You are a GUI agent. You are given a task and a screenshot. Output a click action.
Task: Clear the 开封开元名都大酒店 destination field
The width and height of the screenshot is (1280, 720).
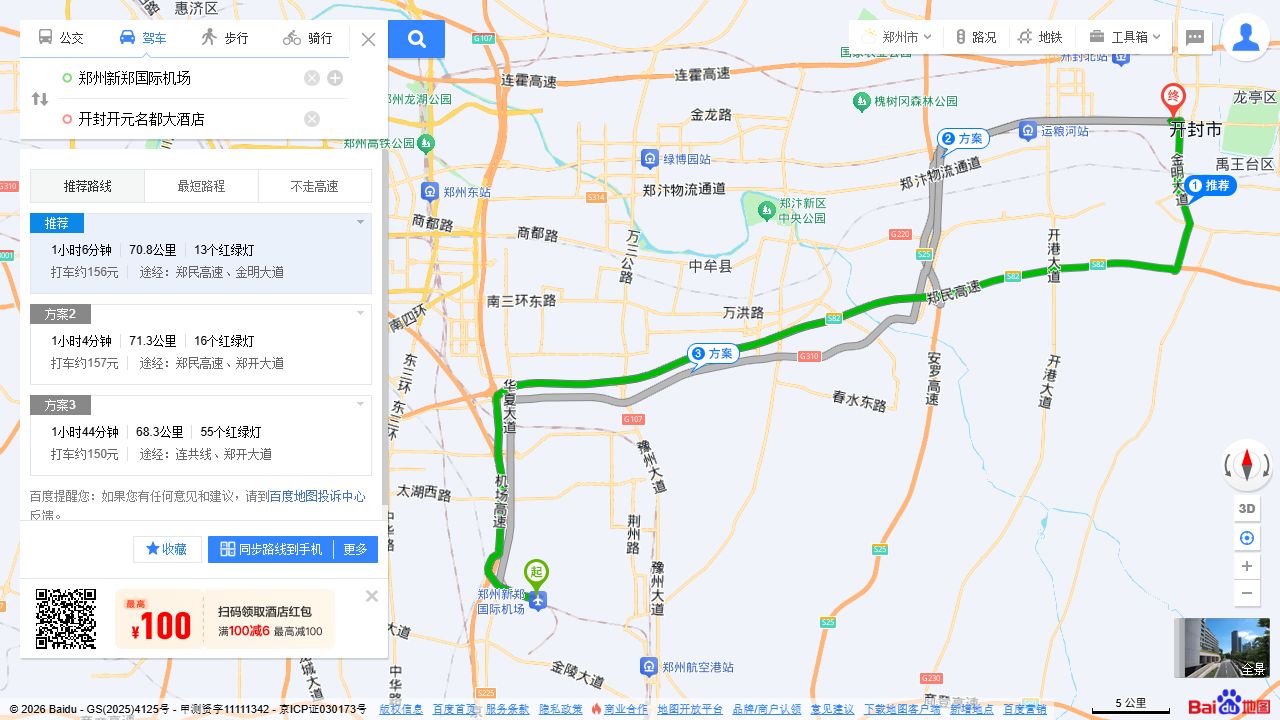(312, 119)
